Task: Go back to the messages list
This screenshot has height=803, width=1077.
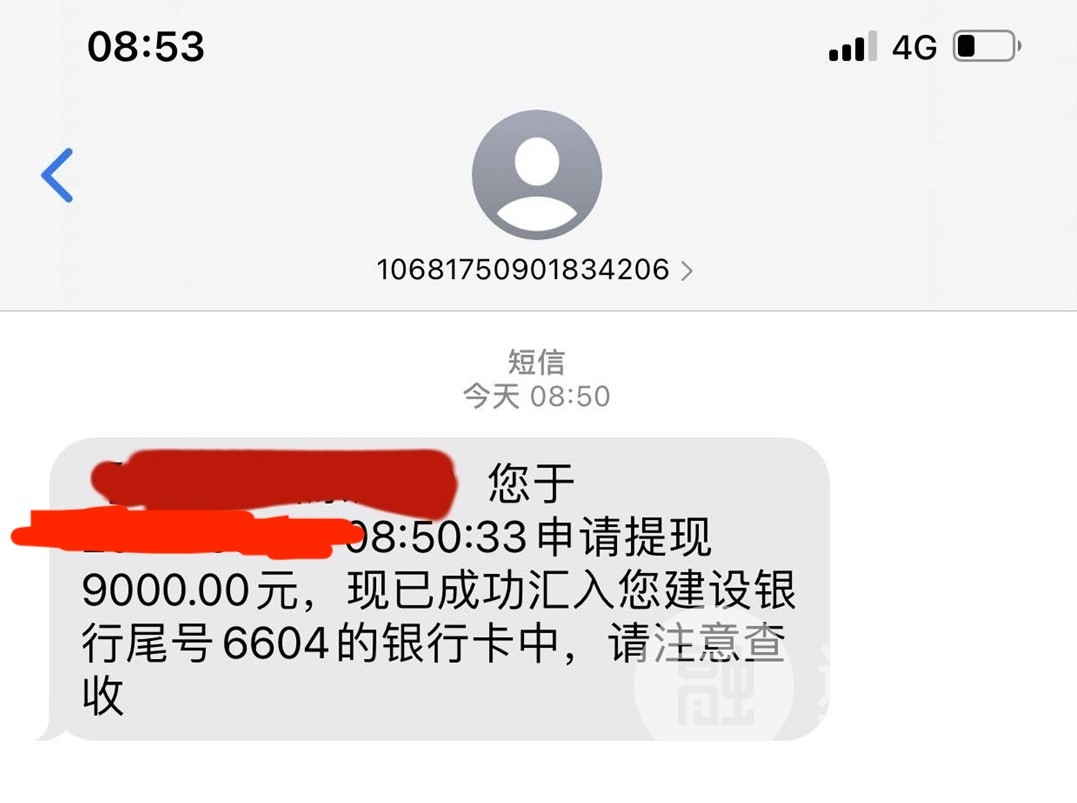Action: 57,176
